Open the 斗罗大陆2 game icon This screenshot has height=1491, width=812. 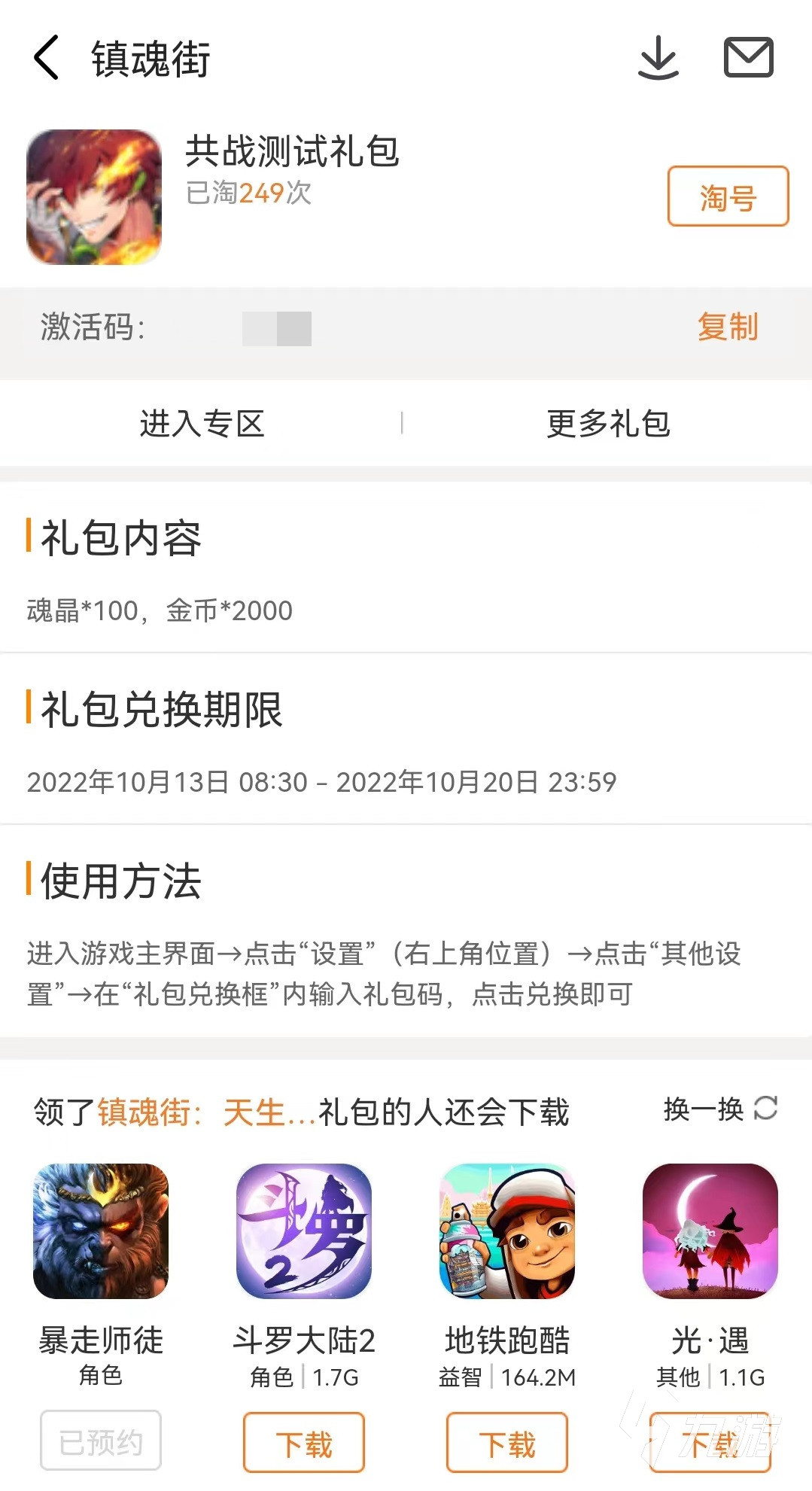point(304,1231)
